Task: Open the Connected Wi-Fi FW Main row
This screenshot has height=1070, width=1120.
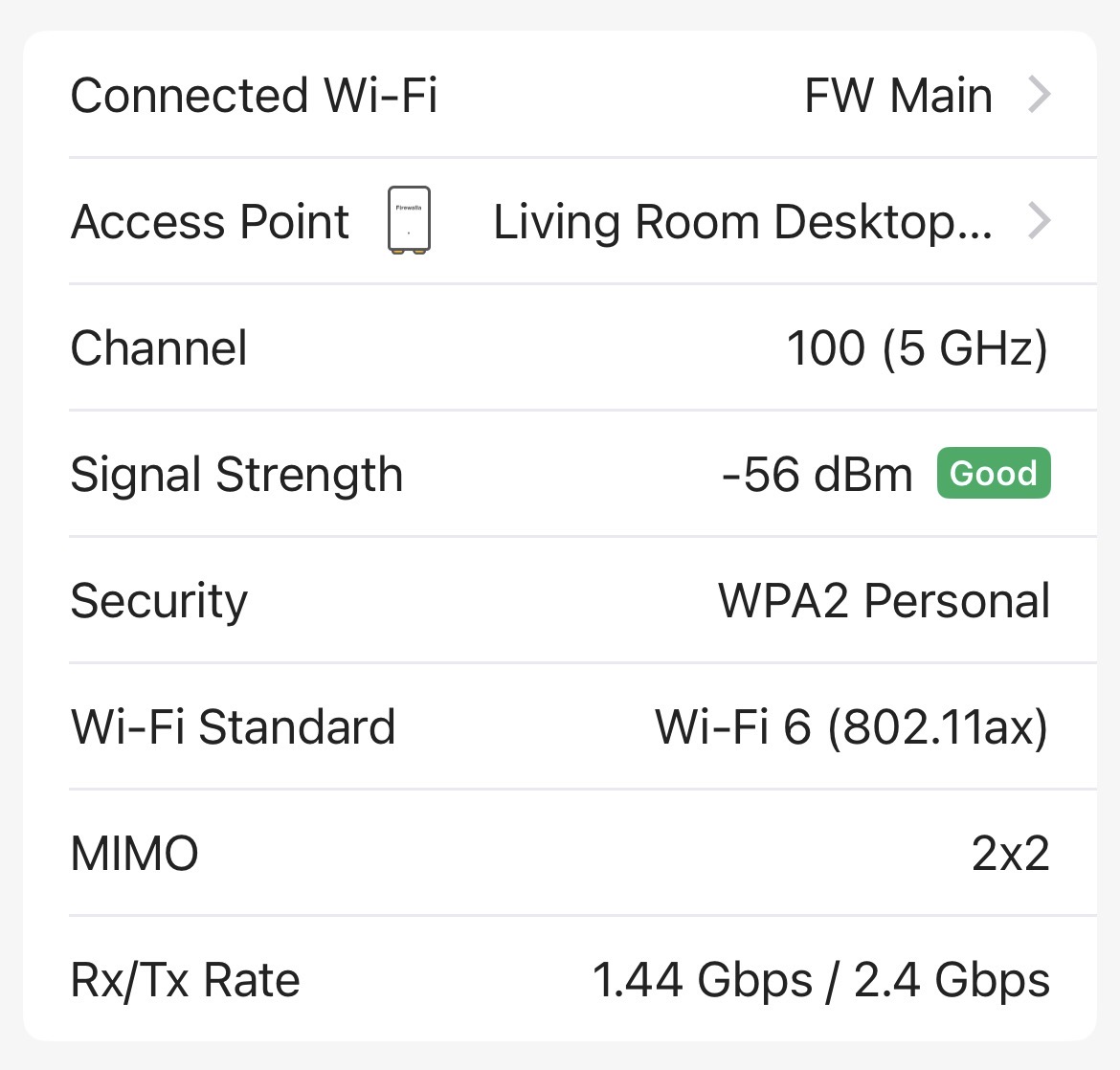Action: click(560, 96)
